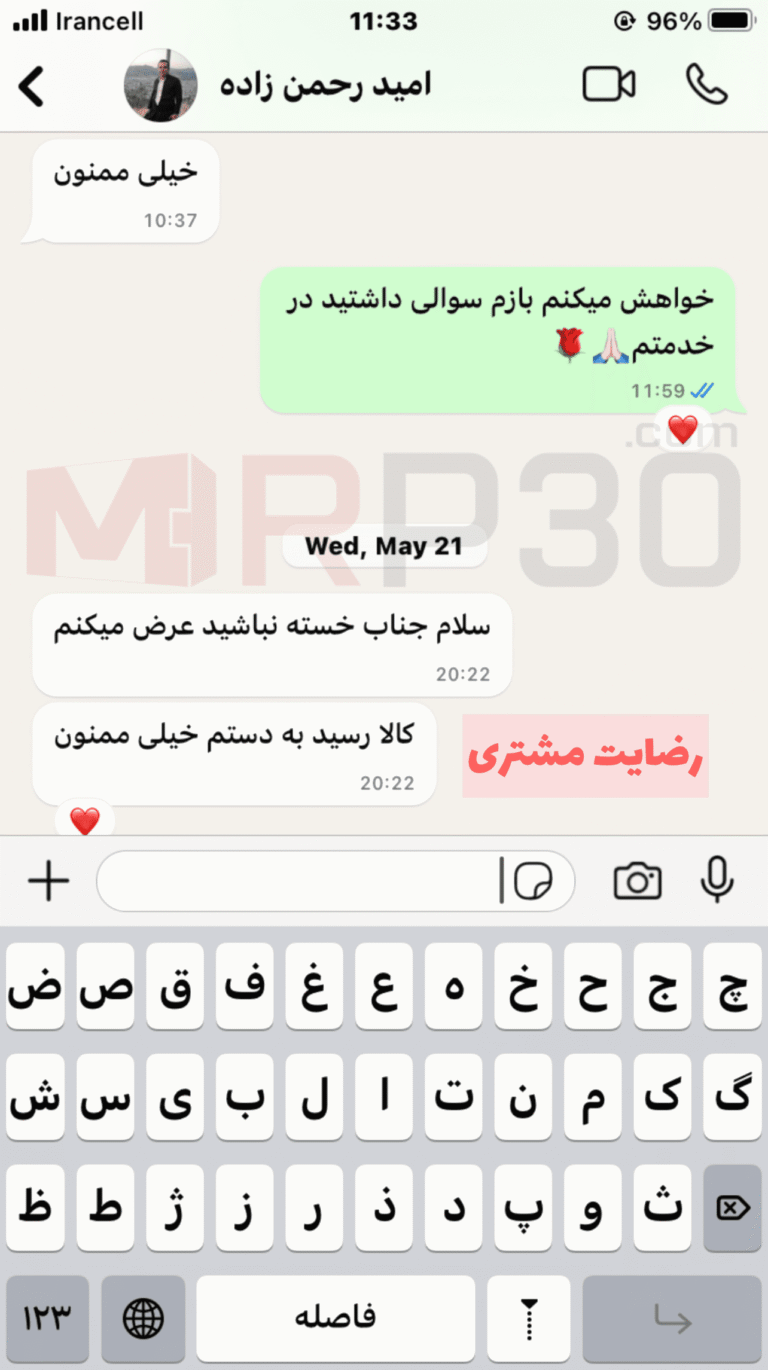This screenshot has width=768, height=1370.
Task: Start a video call with امید رحمن زاده
Action: [609, 86]
